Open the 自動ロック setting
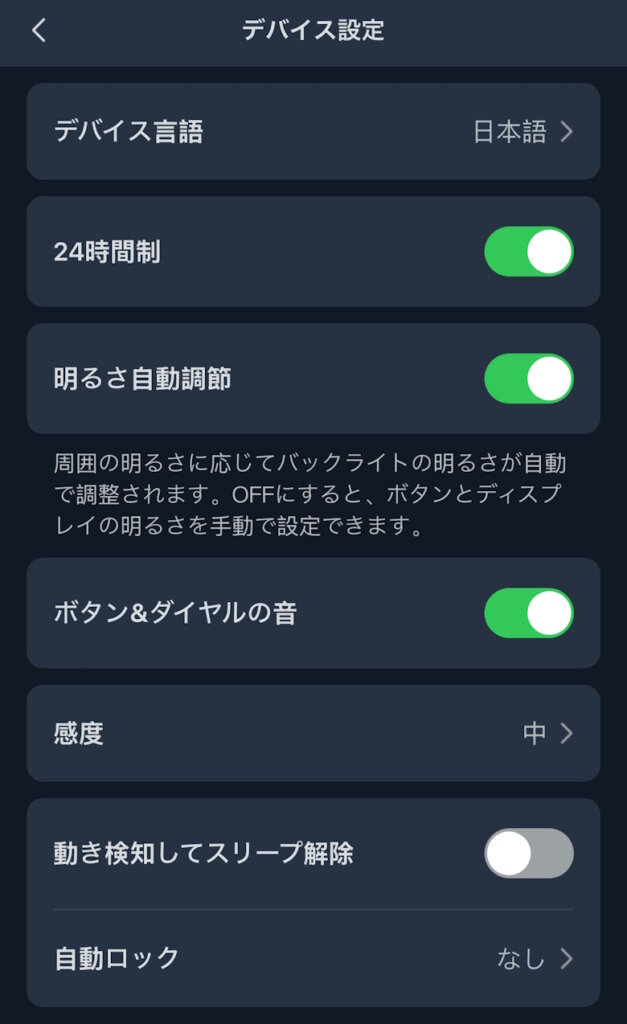 coord(313,958)
